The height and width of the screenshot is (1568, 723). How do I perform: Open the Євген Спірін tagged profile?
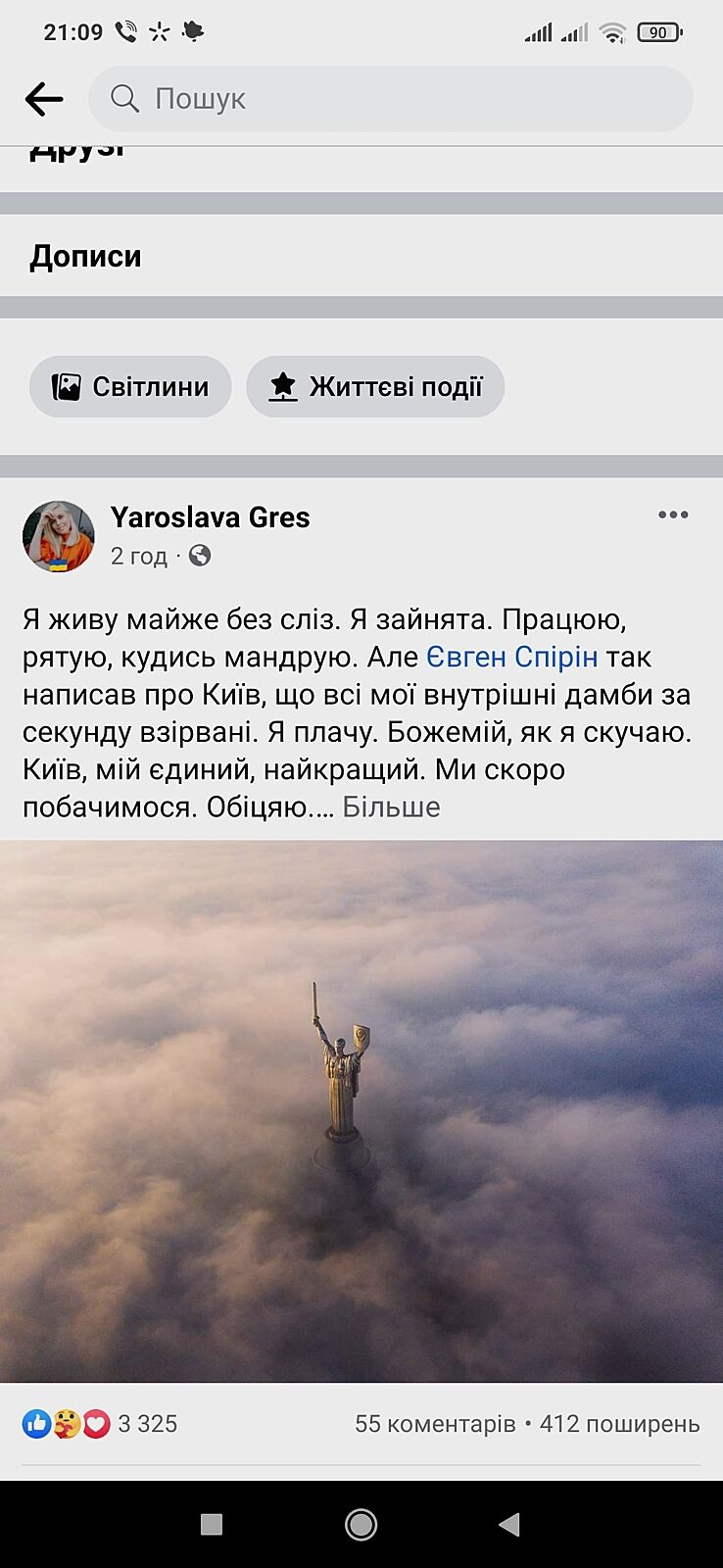point(511,657)
